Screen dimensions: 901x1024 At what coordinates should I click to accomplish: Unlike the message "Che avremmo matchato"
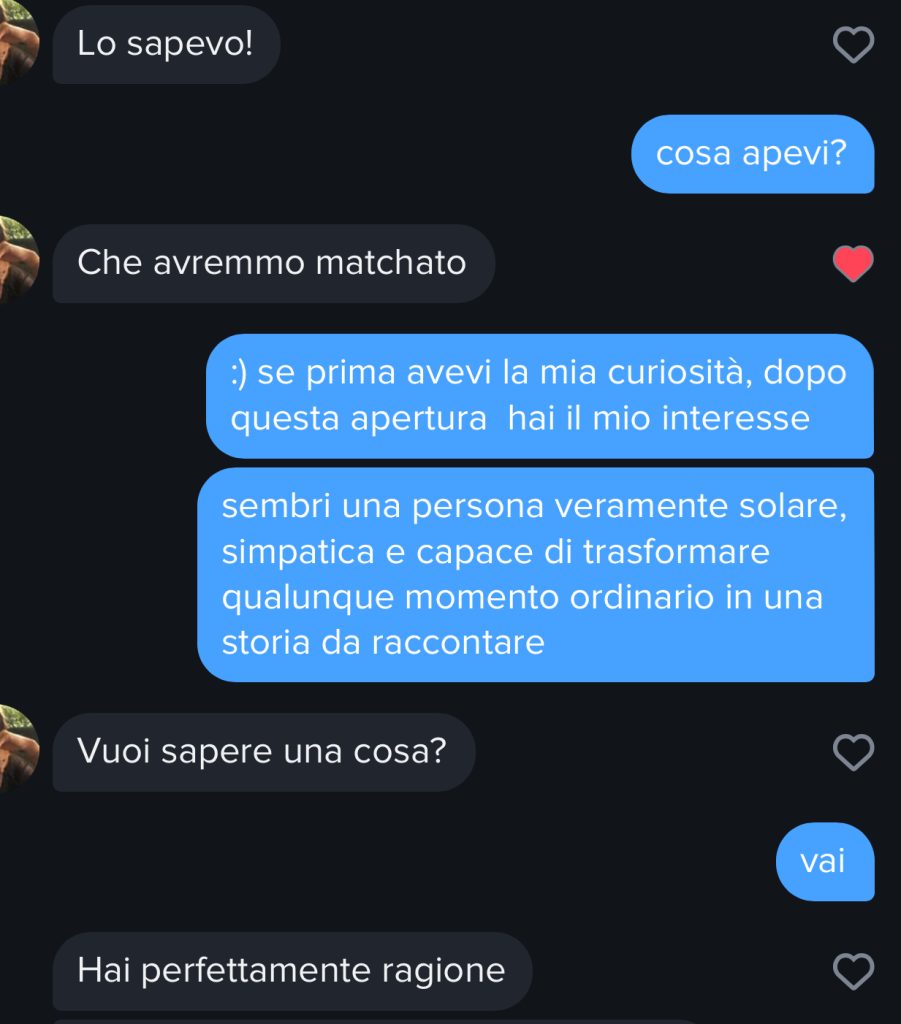click(853, 264)
